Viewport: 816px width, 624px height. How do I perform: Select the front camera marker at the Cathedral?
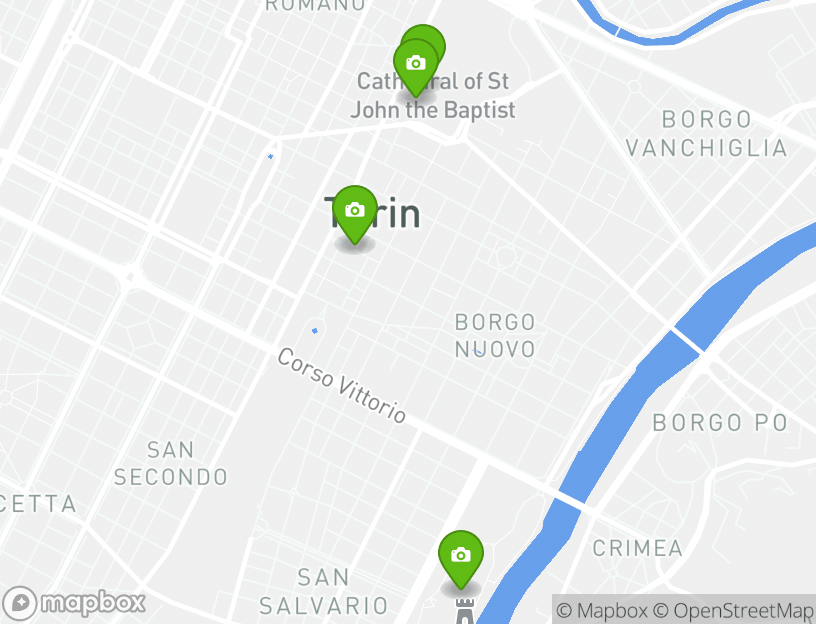click(x=415, y=64)
